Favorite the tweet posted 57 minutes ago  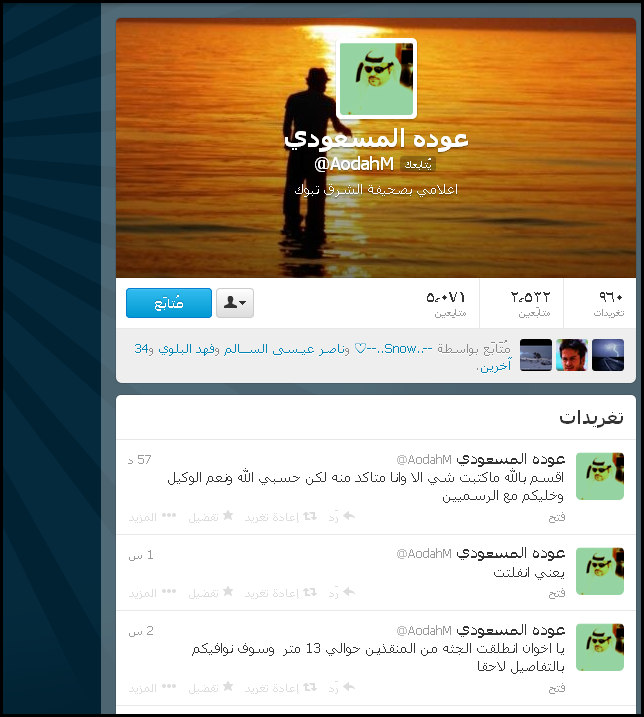point(211,516)
